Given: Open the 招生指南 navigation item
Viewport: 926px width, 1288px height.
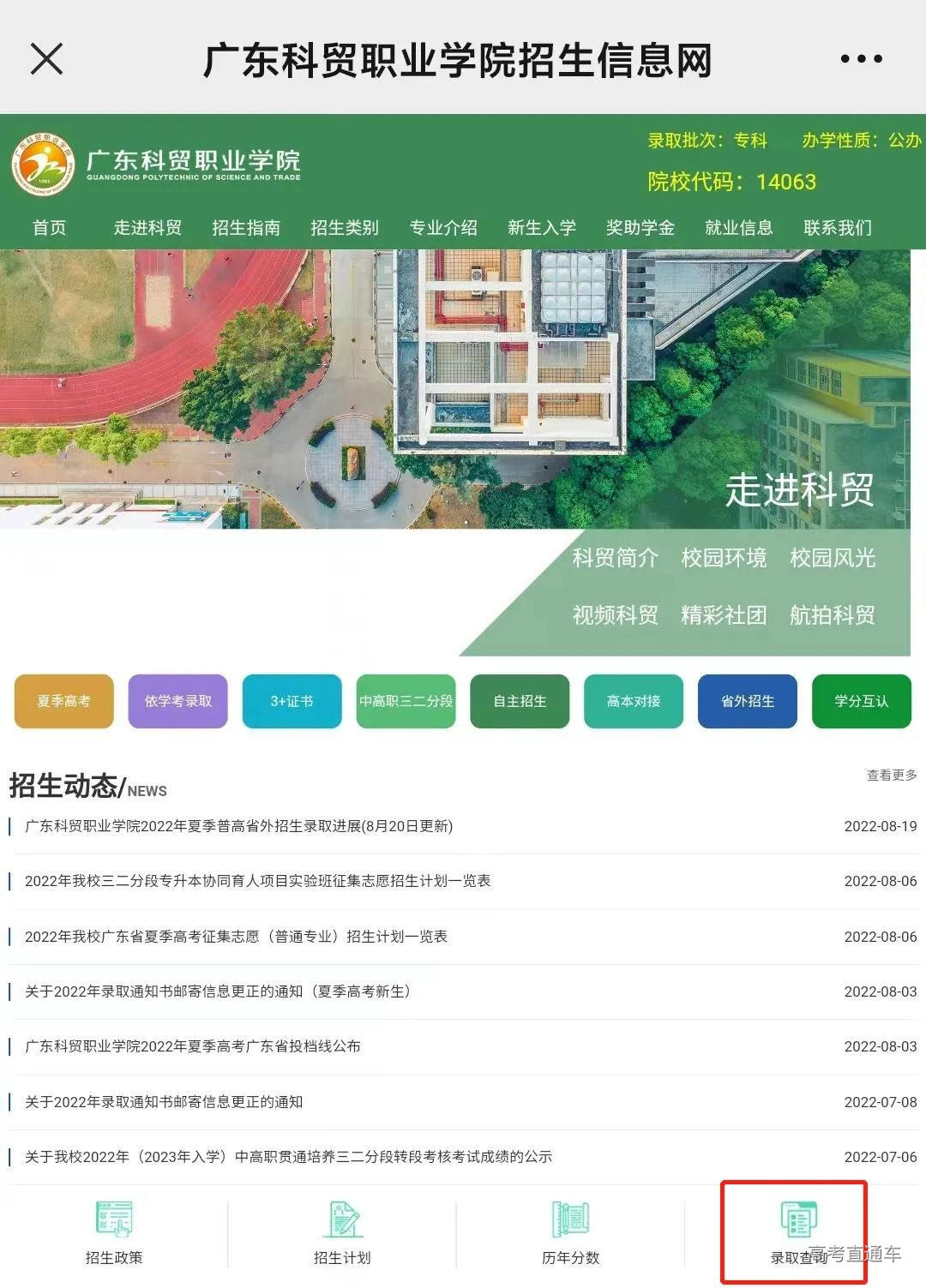Looking at the screenshot, I should point(247,228).
